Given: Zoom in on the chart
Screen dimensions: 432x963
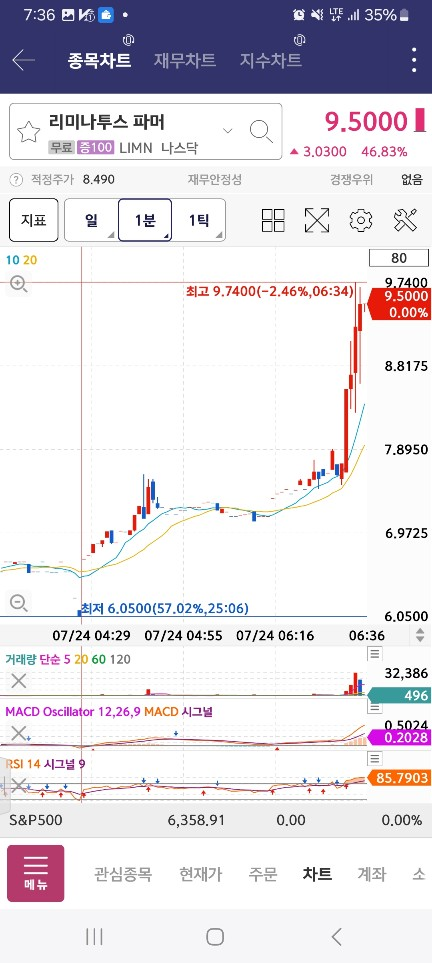Looking at the screenshot, I should pyautogui.click(x=18, y=284).
